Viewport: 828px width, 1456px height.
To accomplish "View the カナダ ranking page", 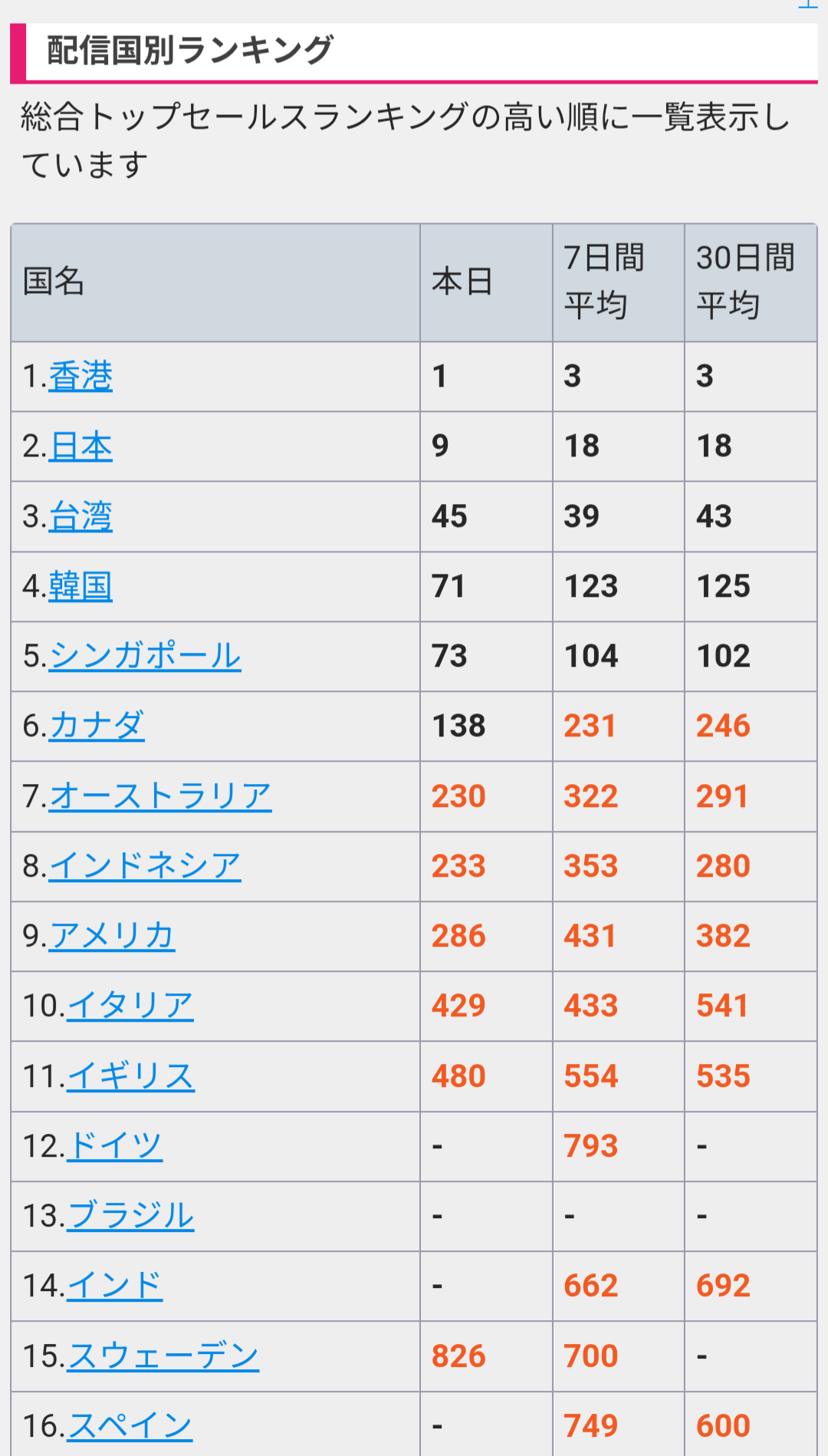I will tap(97, 726).
